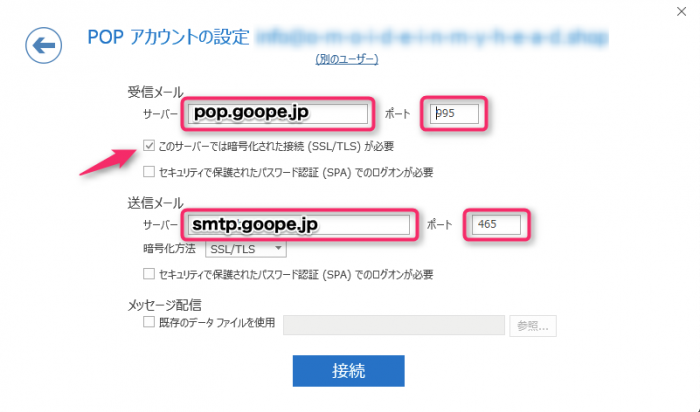This screenshot has height=412, width=700.
Task: Check the SPA logon box under 受信メール
Action: [149, 172]
